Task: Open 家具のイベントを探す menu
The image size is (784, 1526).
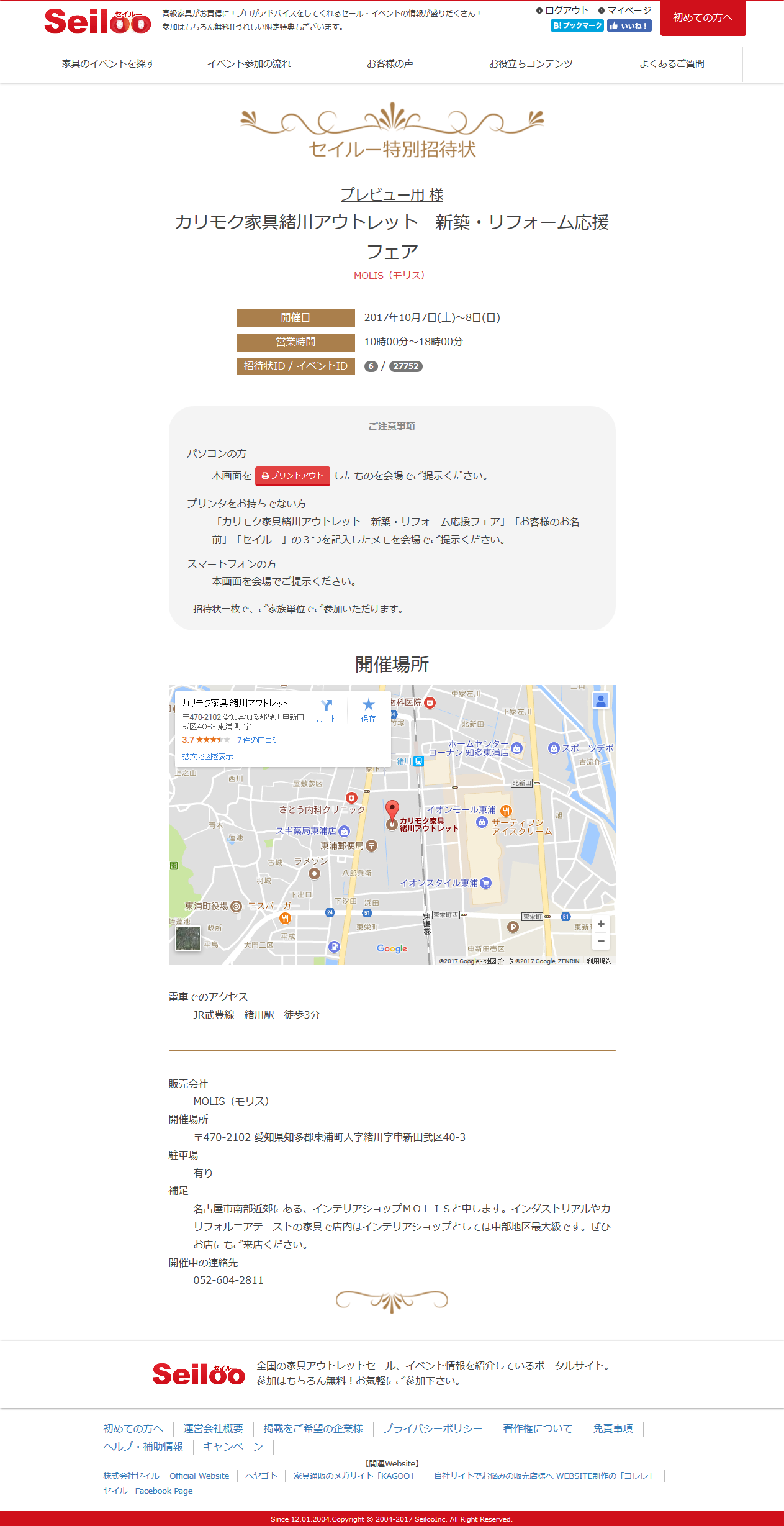Action: tap(108, 64)
